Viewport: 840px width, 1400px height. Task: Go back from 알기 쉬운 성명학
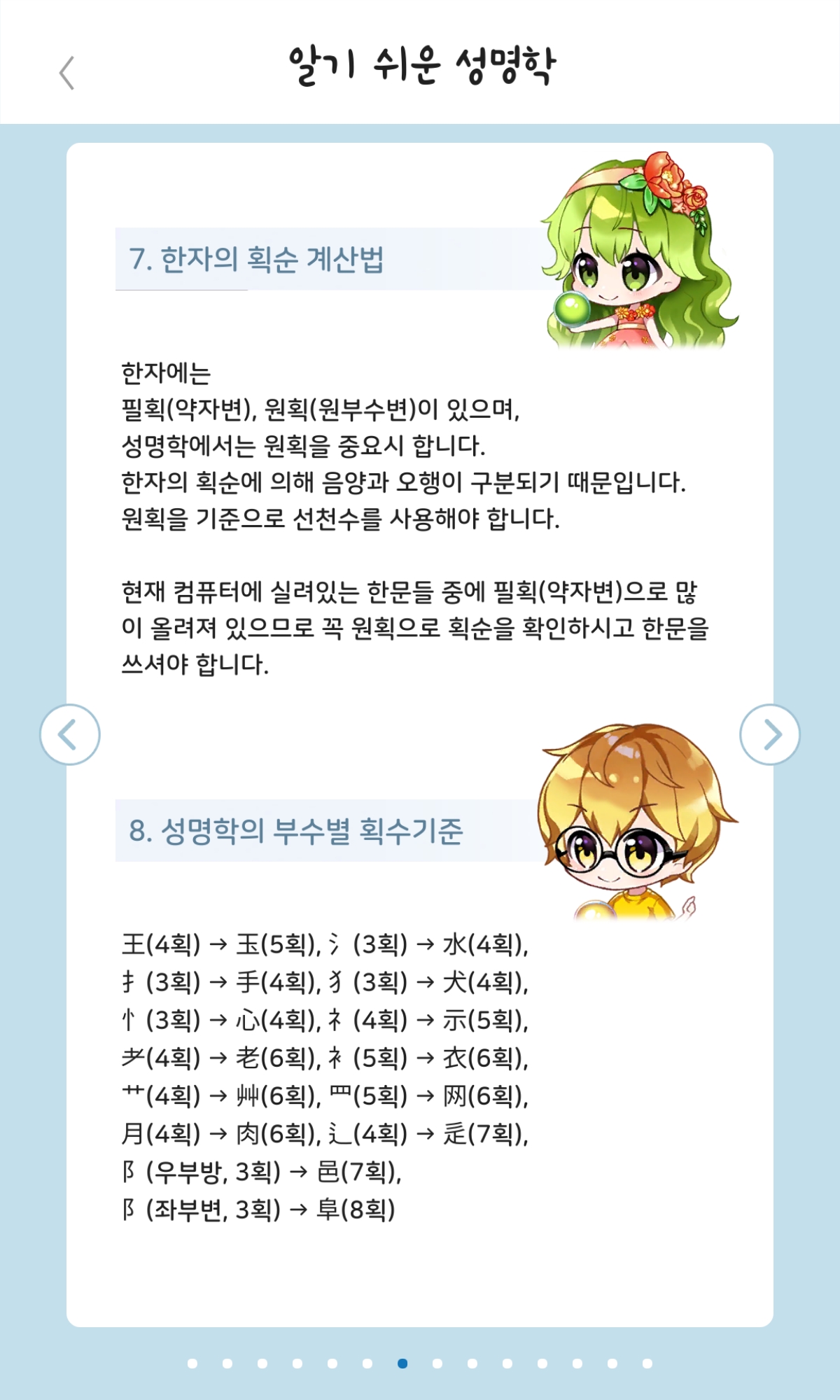[x=67, y=73]
